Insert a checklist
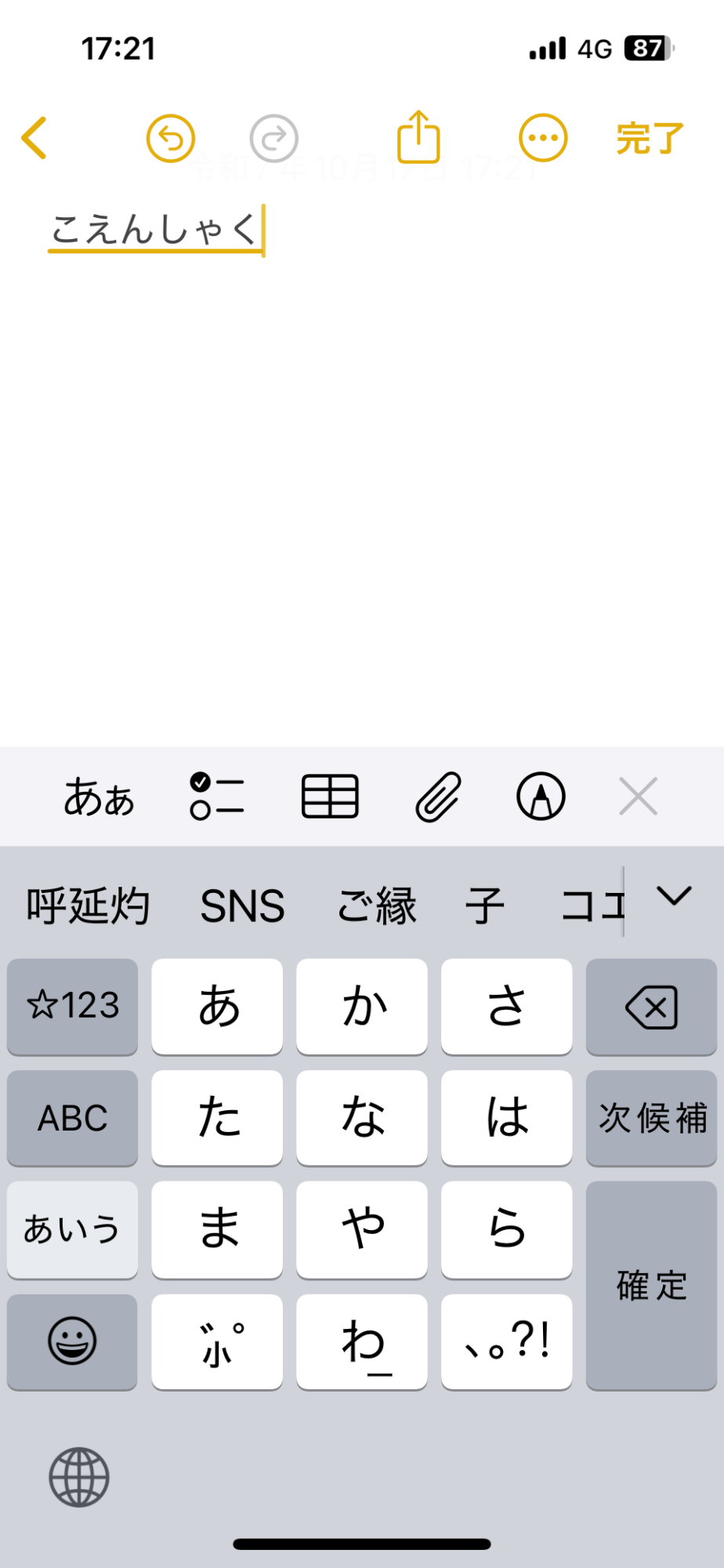The image size is (724, 1568). pyautogui.click(x=217, y=797)
